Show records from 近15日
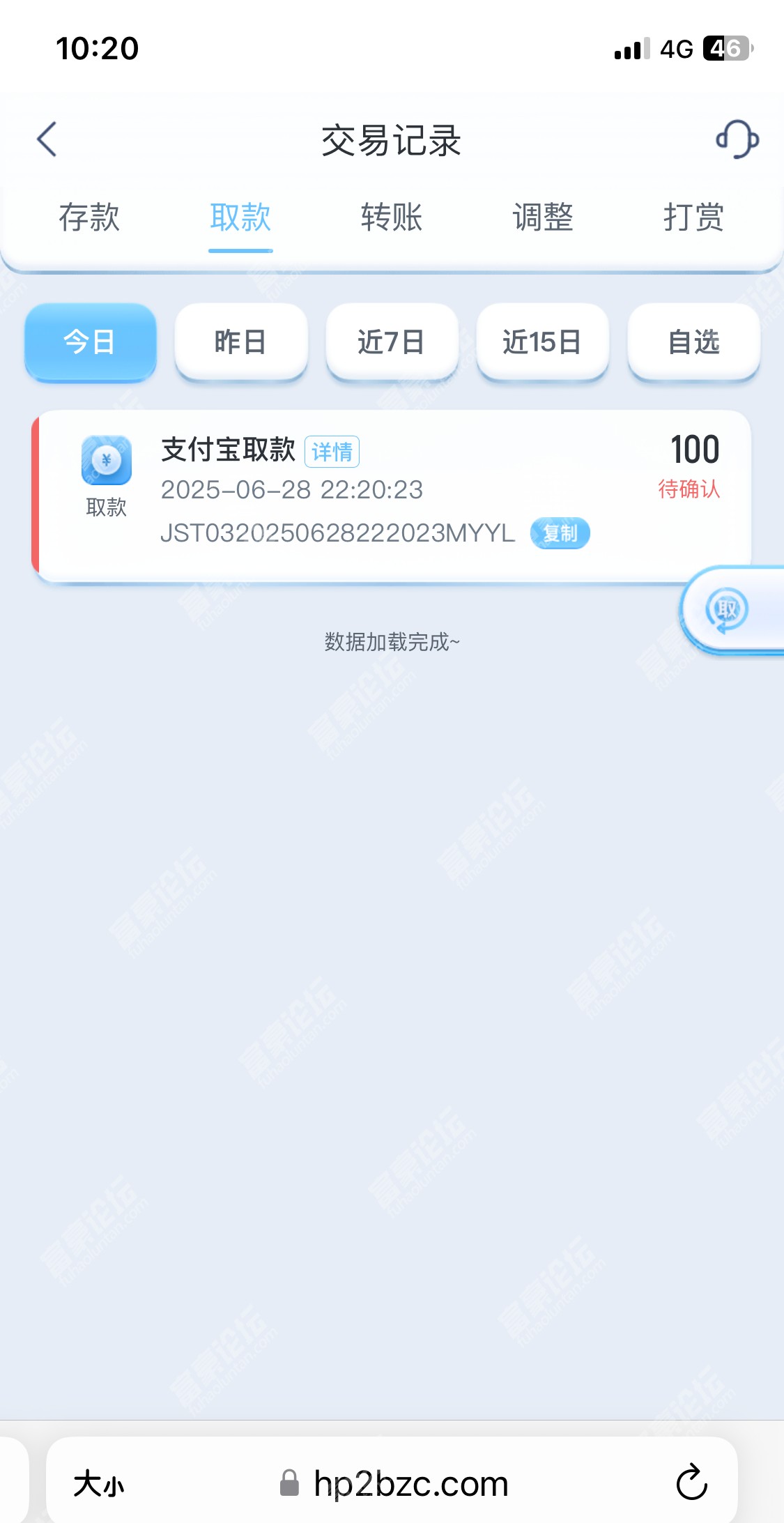This screenshot has width=784, height=1523. point(542,342)
